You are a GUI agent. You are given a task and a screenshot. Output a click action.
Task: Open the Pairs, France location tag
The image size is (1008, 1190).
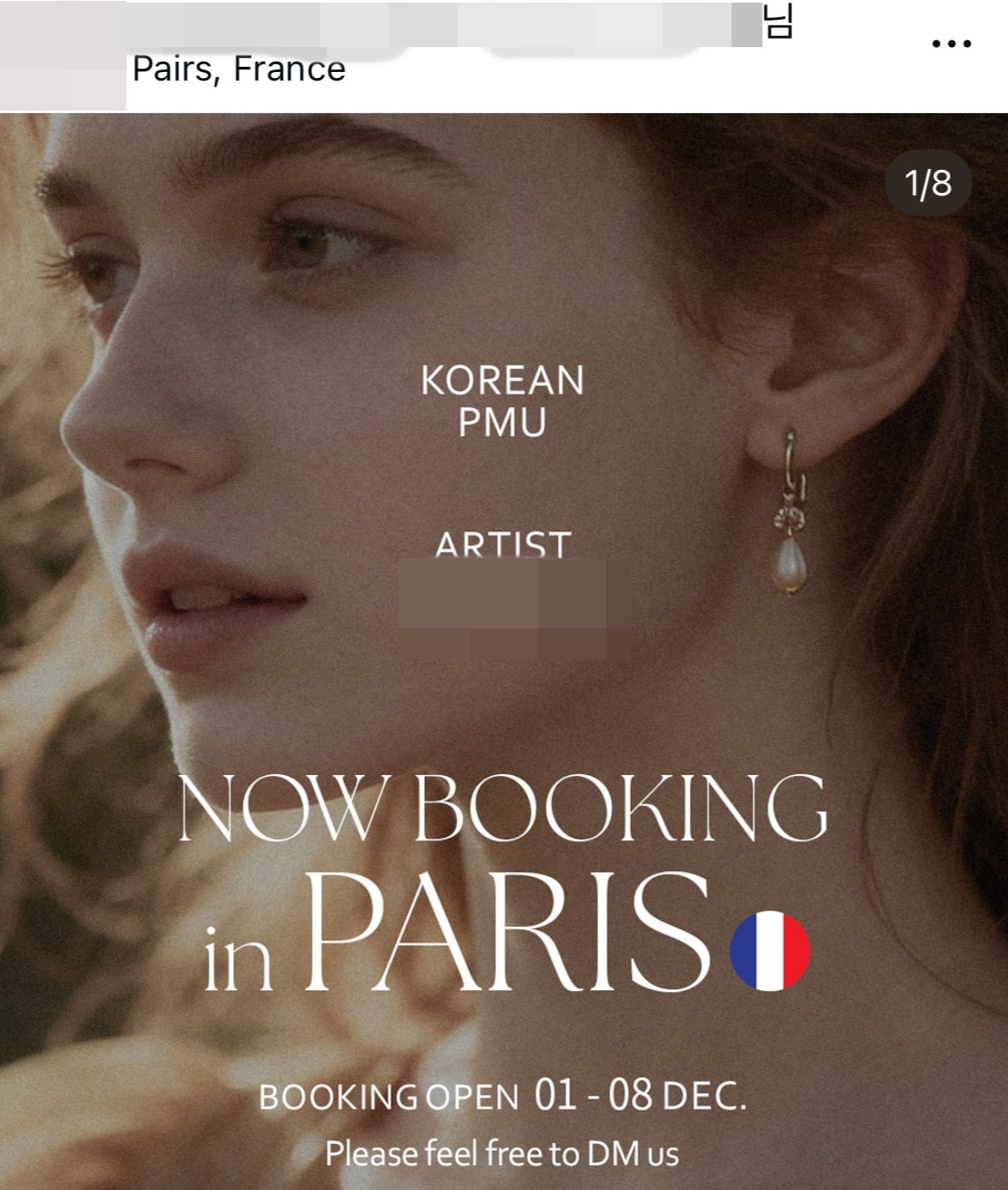pos(239,69)
